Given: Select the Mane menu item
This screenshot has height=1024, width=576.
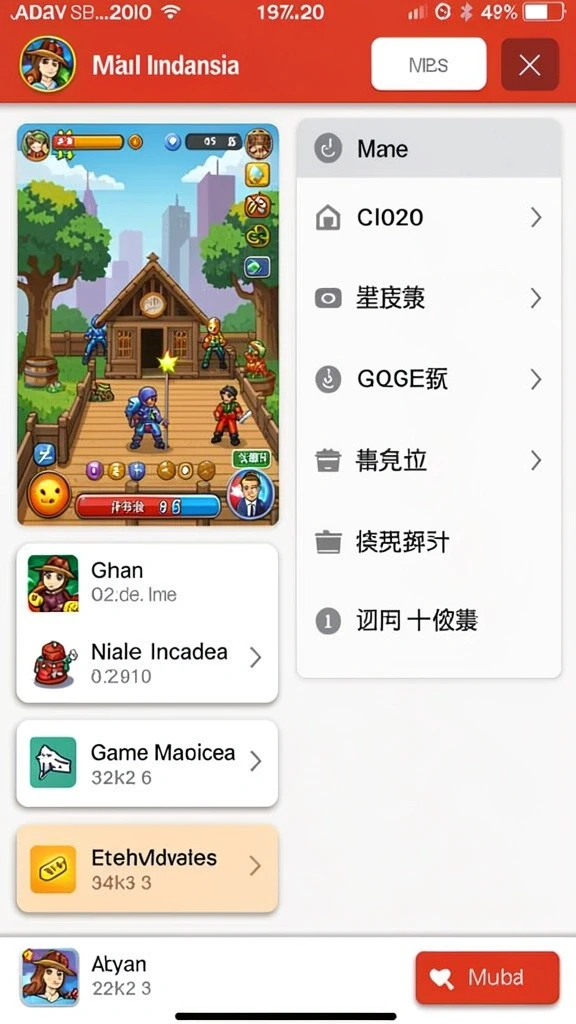Looking at the screenshot, I should (x=429, y=149).
